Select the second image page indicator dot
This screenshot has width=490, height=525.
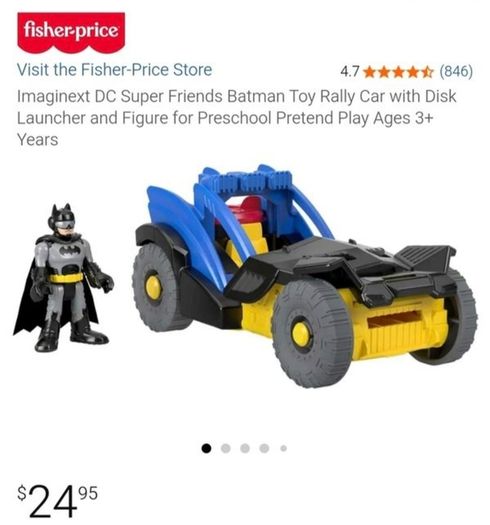pos(226,448)
